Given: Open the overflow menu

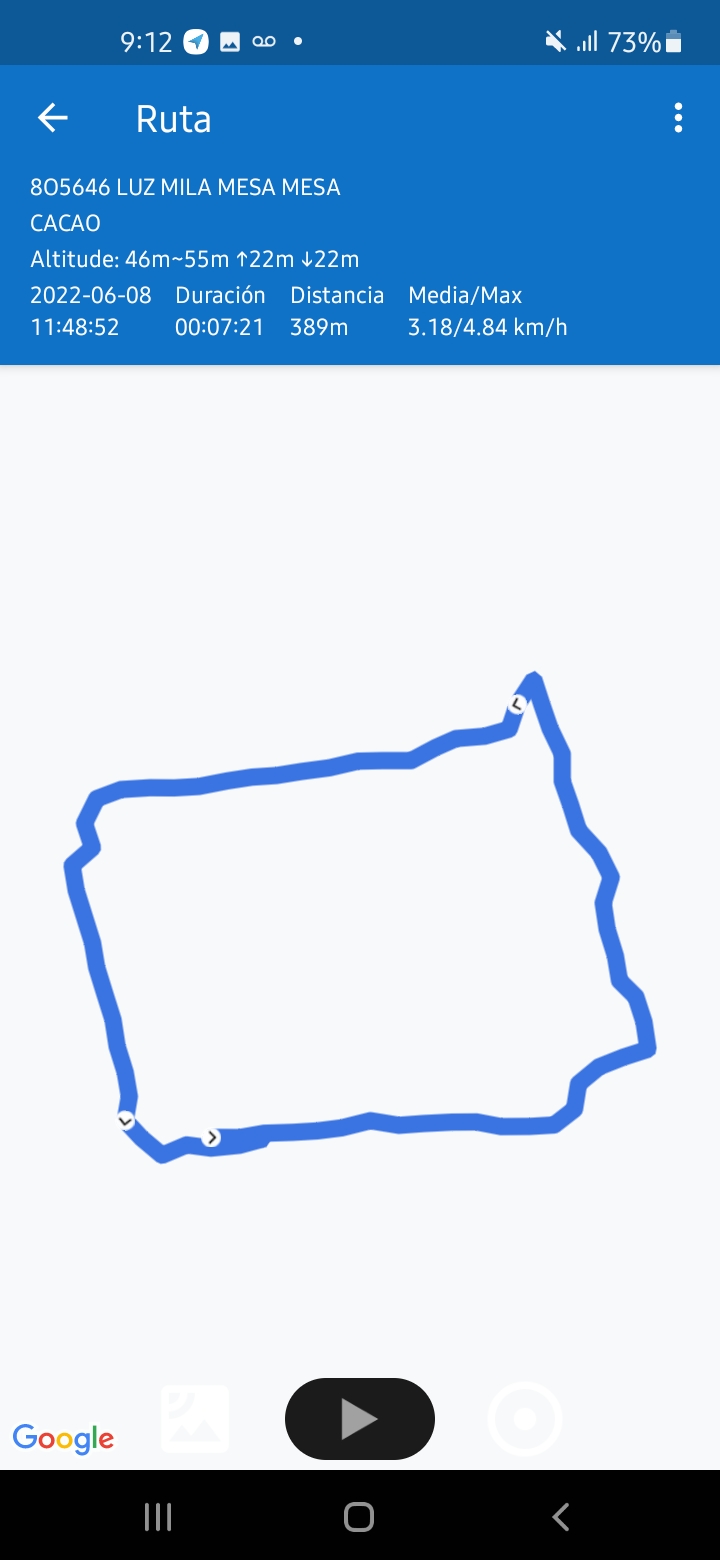Looking at the screenshot, I should pyautogui.click(x=678, y=119).
